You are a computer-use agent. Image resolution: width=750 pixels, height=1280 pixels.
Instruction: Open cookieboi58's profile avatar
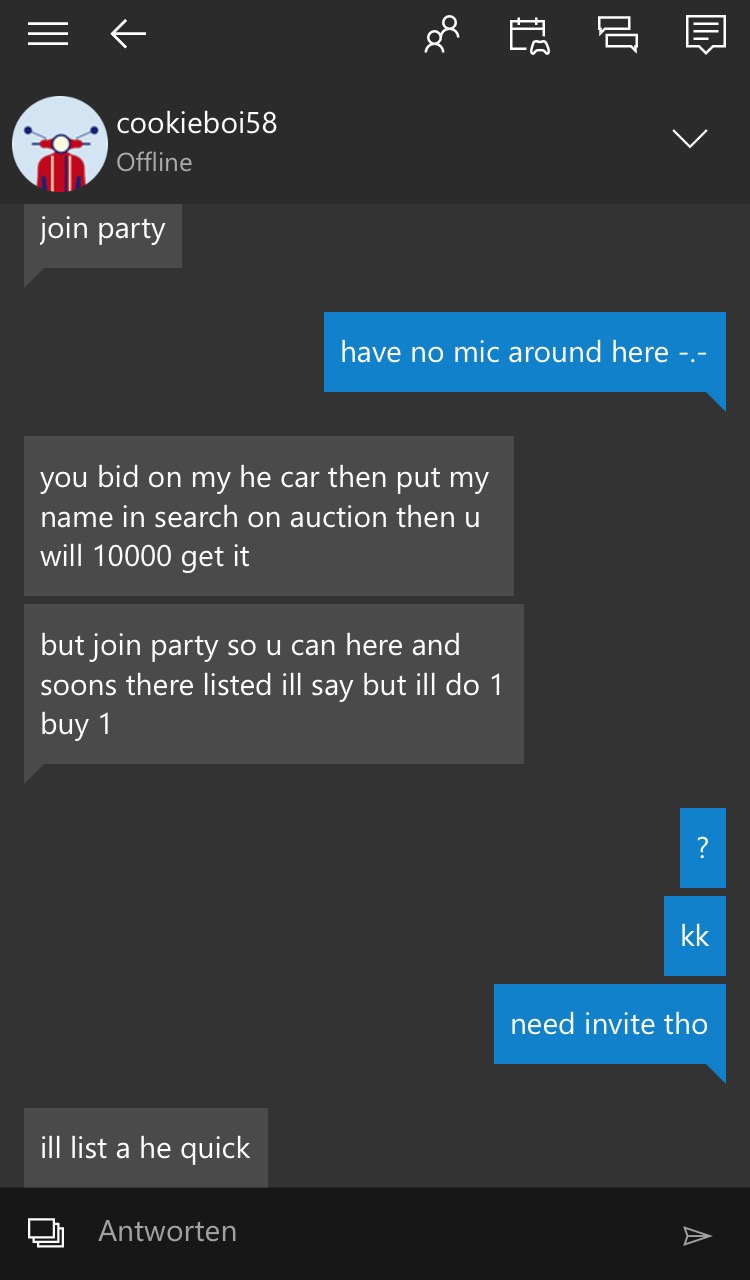60,144
